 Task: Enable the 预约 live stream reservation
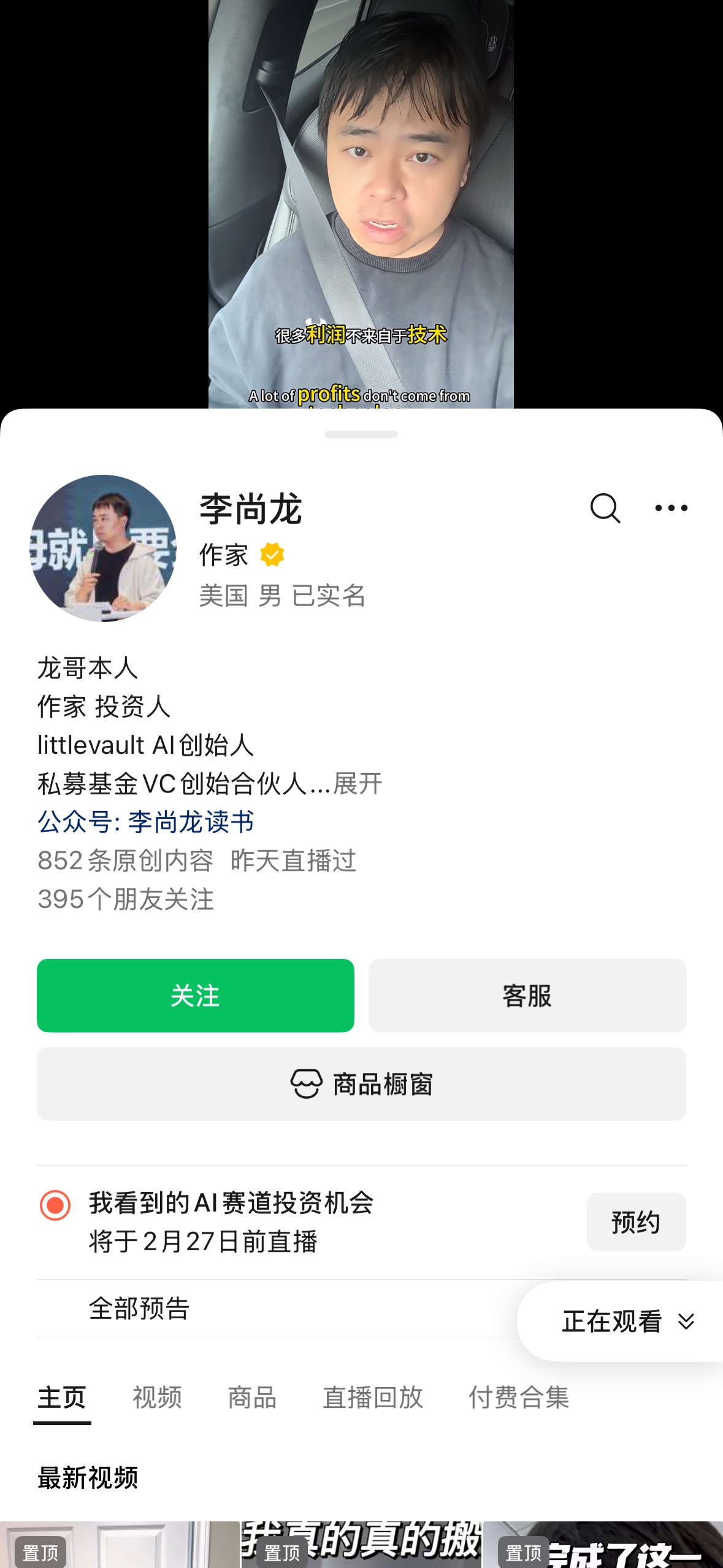tap(636, 1222)
